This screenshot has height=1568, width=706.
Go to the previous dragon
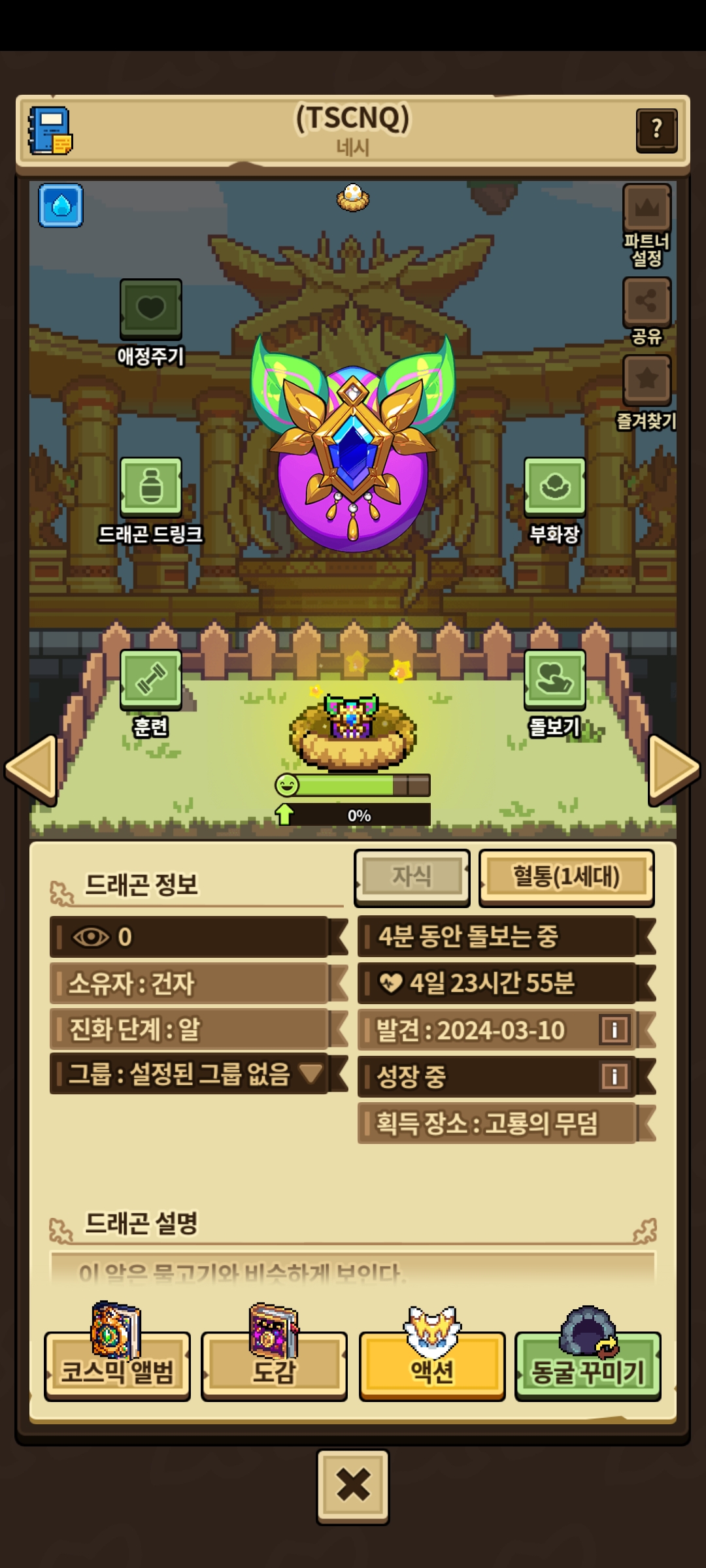(x=31, y=769)
